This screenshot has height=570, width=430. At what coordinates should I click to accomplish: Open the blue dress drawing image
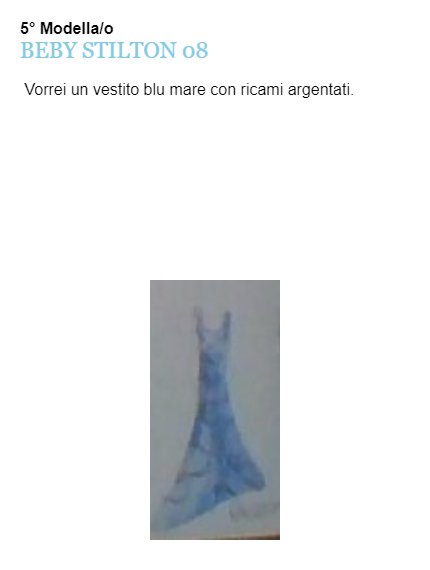pyautogui.click(x=215, y=410)
